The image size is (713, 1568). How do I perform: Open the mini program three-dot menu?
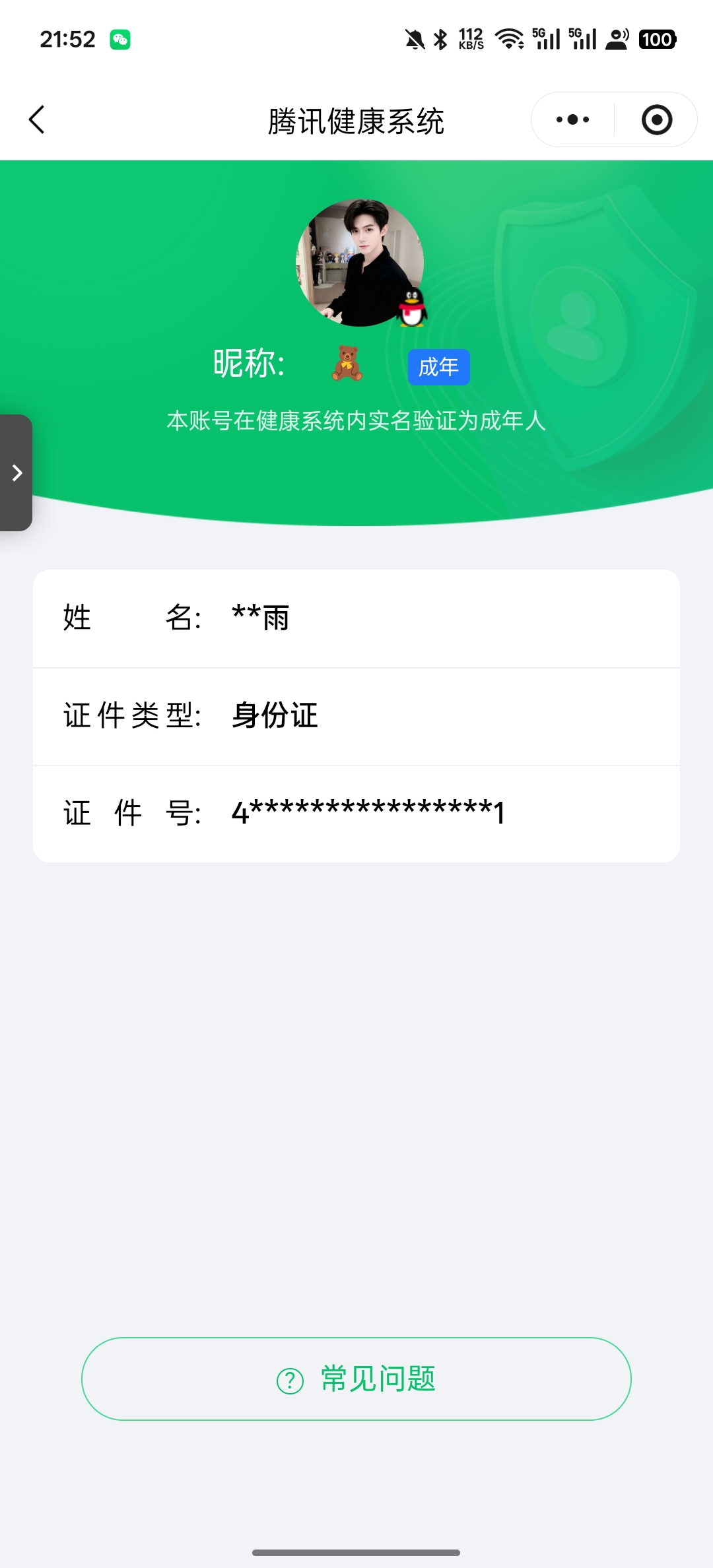coord(572,120)
